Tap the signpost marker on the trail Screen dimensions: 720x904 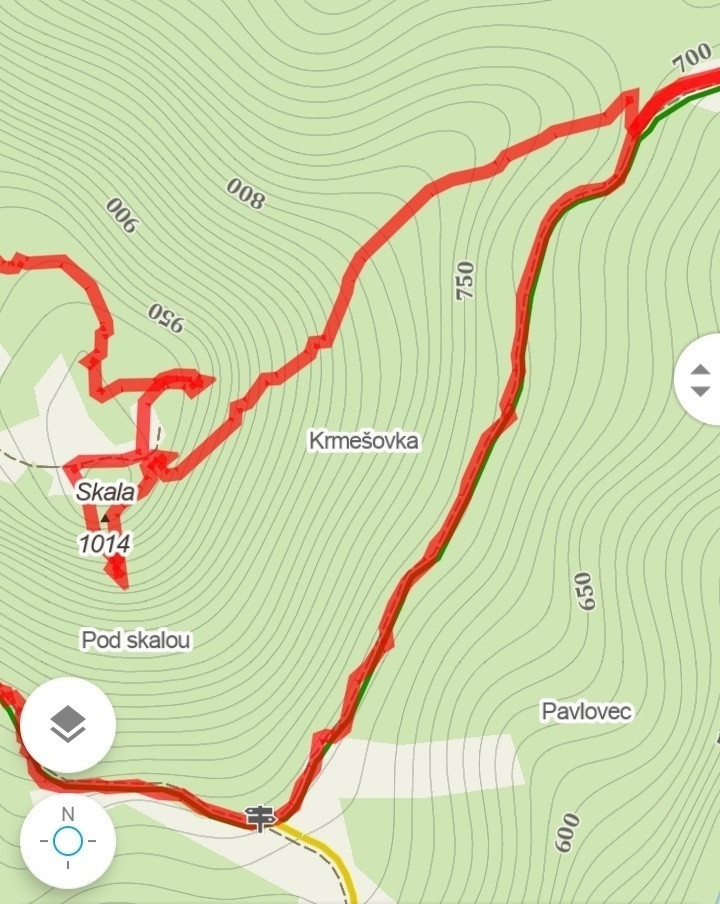[x=261, y=817]
